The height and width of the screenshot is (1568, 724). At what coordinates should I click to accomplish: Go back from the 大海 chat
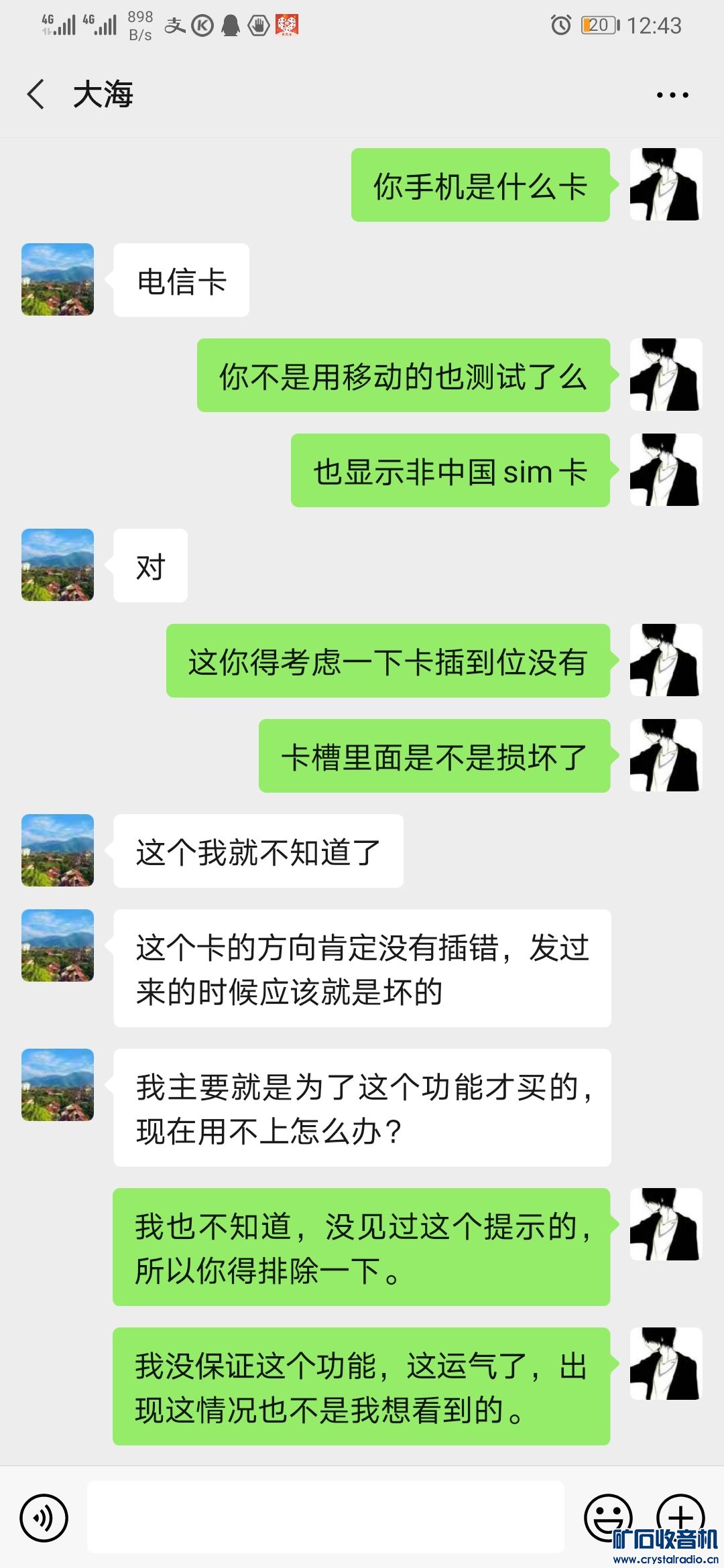click(x=36, y=94)
